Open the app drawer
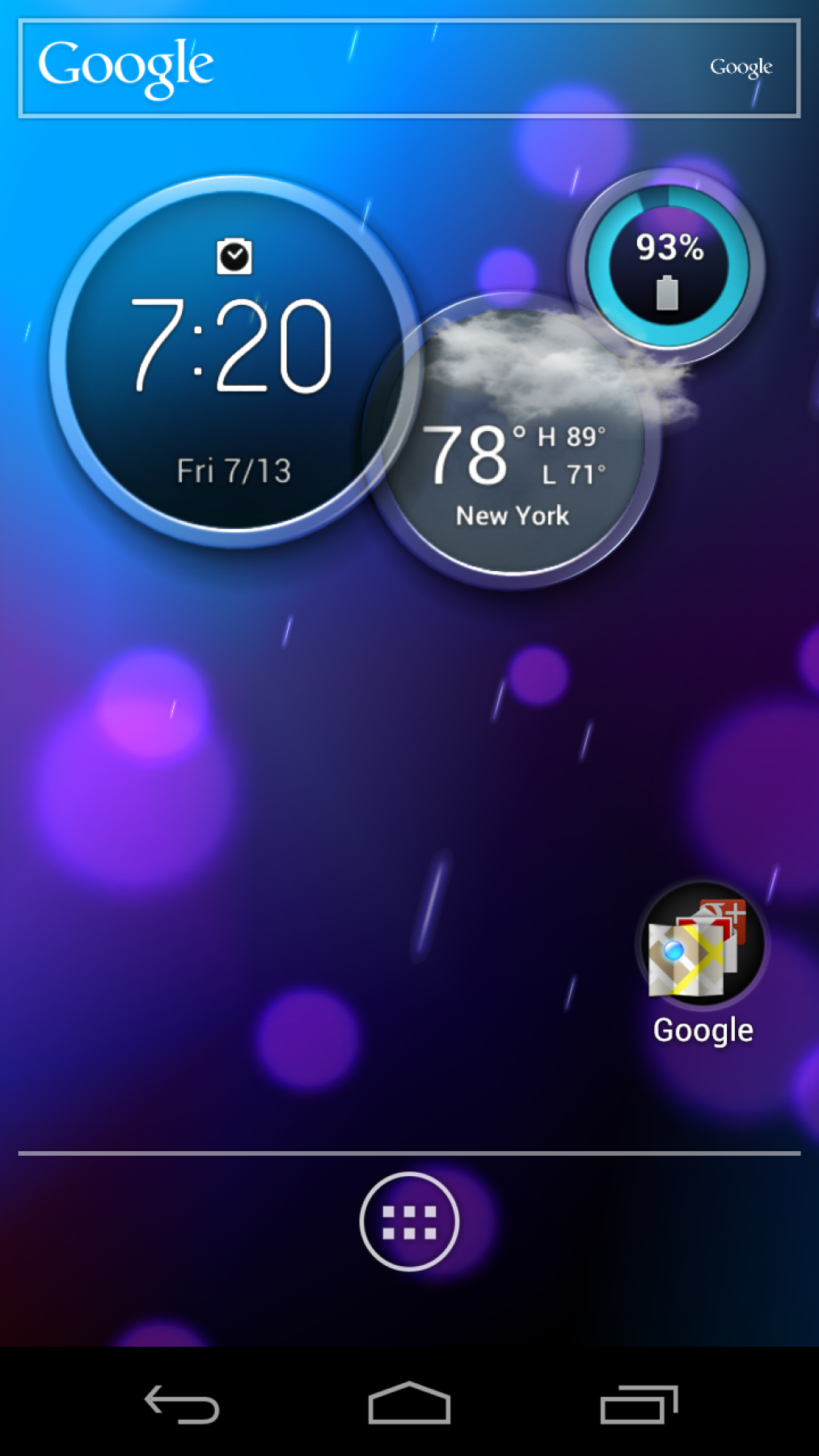819x1456 pixels. point(409,1221)
